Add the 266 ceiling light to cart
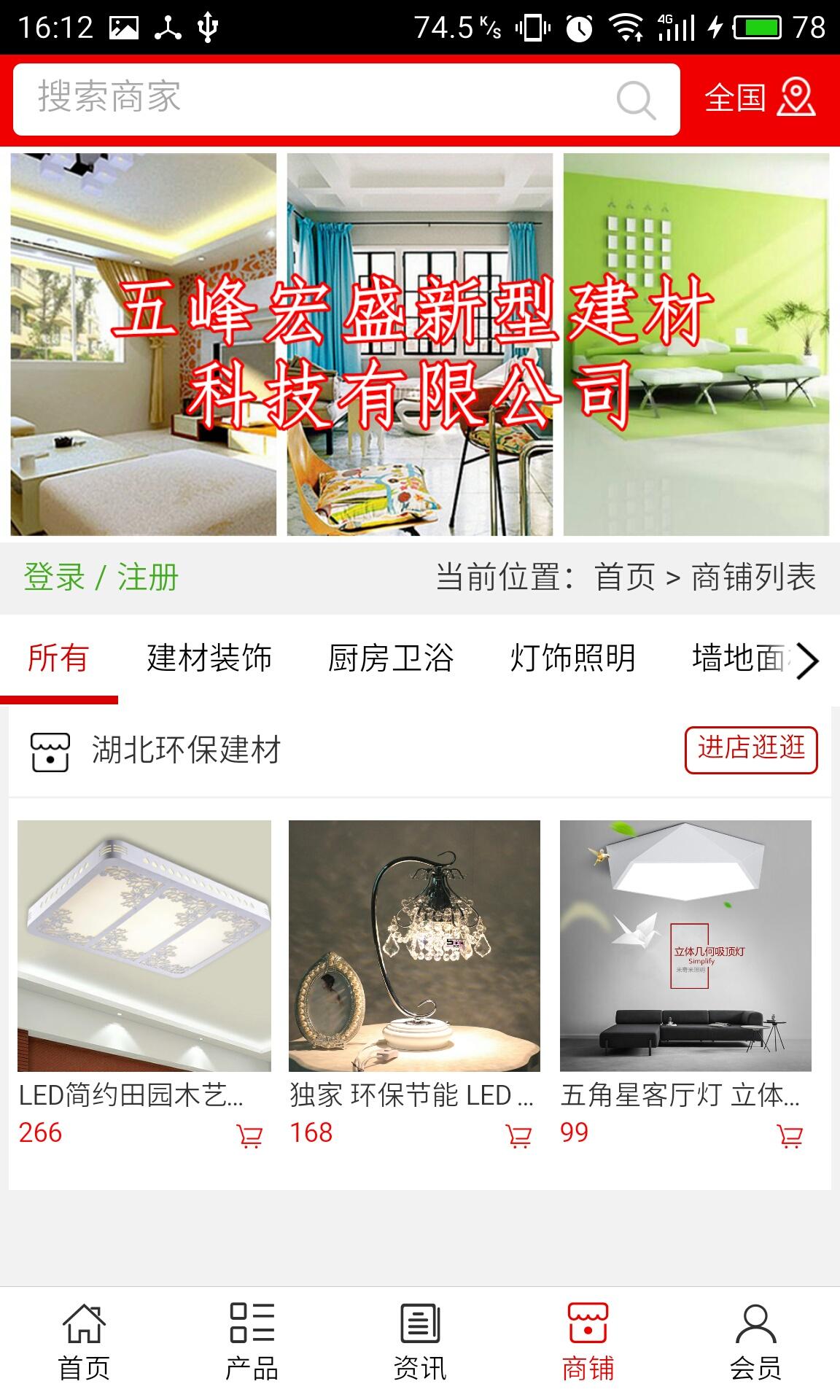The width and height of the screenshot is (840, 1400). (x=249, y=1136)
